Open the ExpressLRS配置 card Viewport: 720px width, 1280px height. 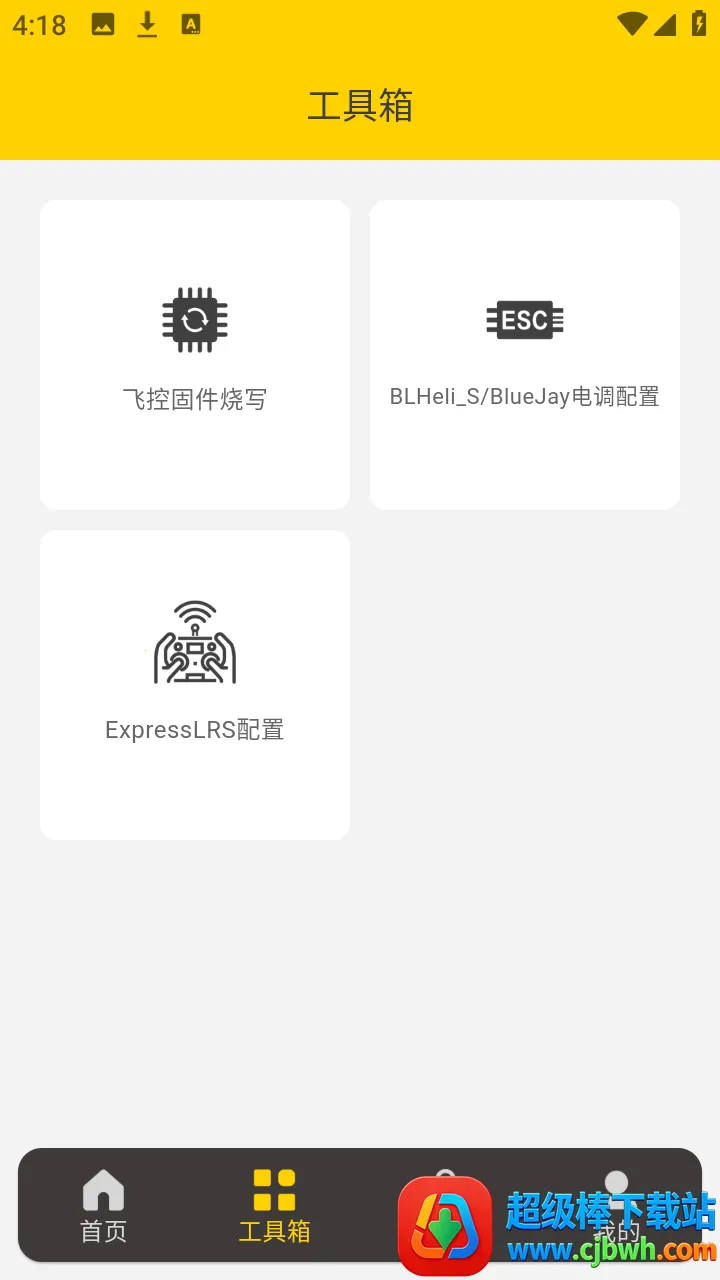pos(195,684)
